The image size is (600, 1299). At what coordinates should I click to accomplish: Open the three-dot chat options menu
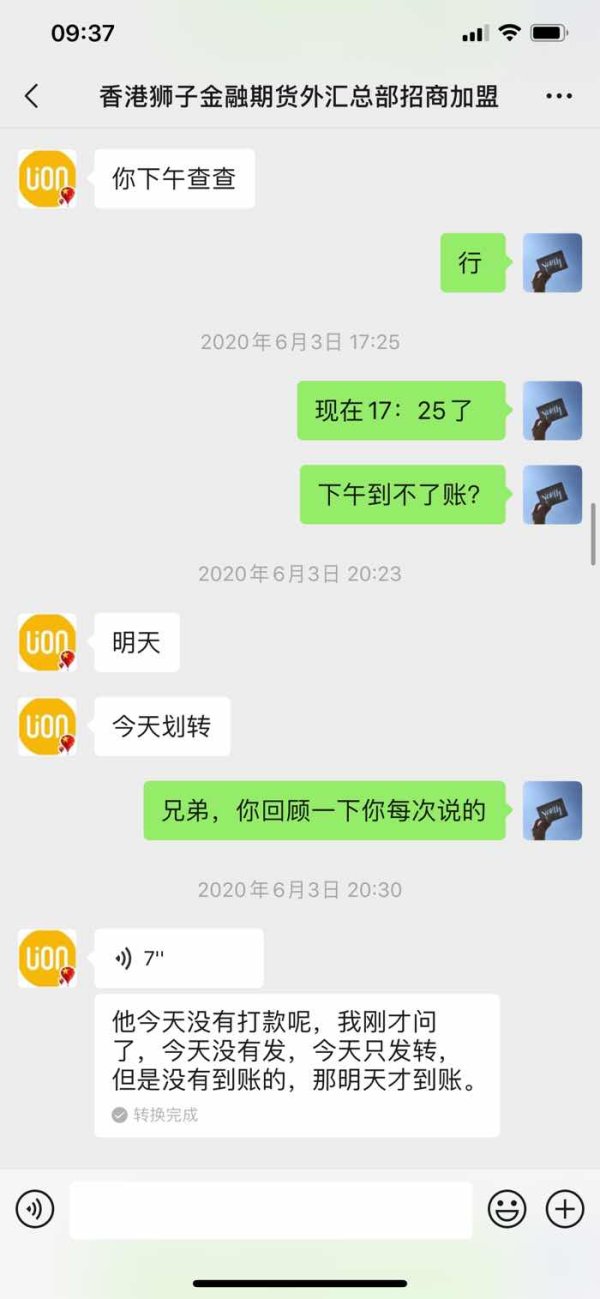(x=559, y=97)
